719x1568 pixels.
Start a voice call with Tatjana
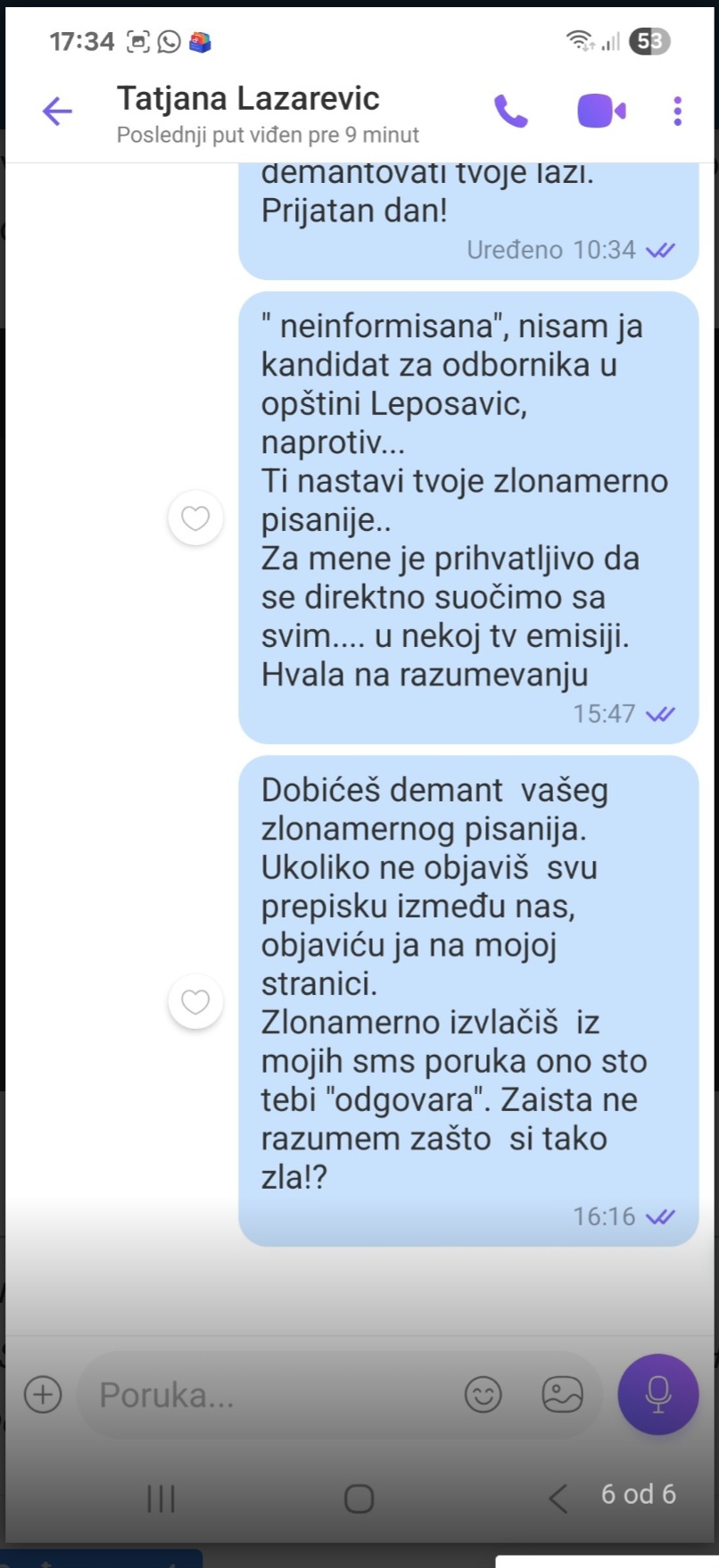click(x=511, y=112)
